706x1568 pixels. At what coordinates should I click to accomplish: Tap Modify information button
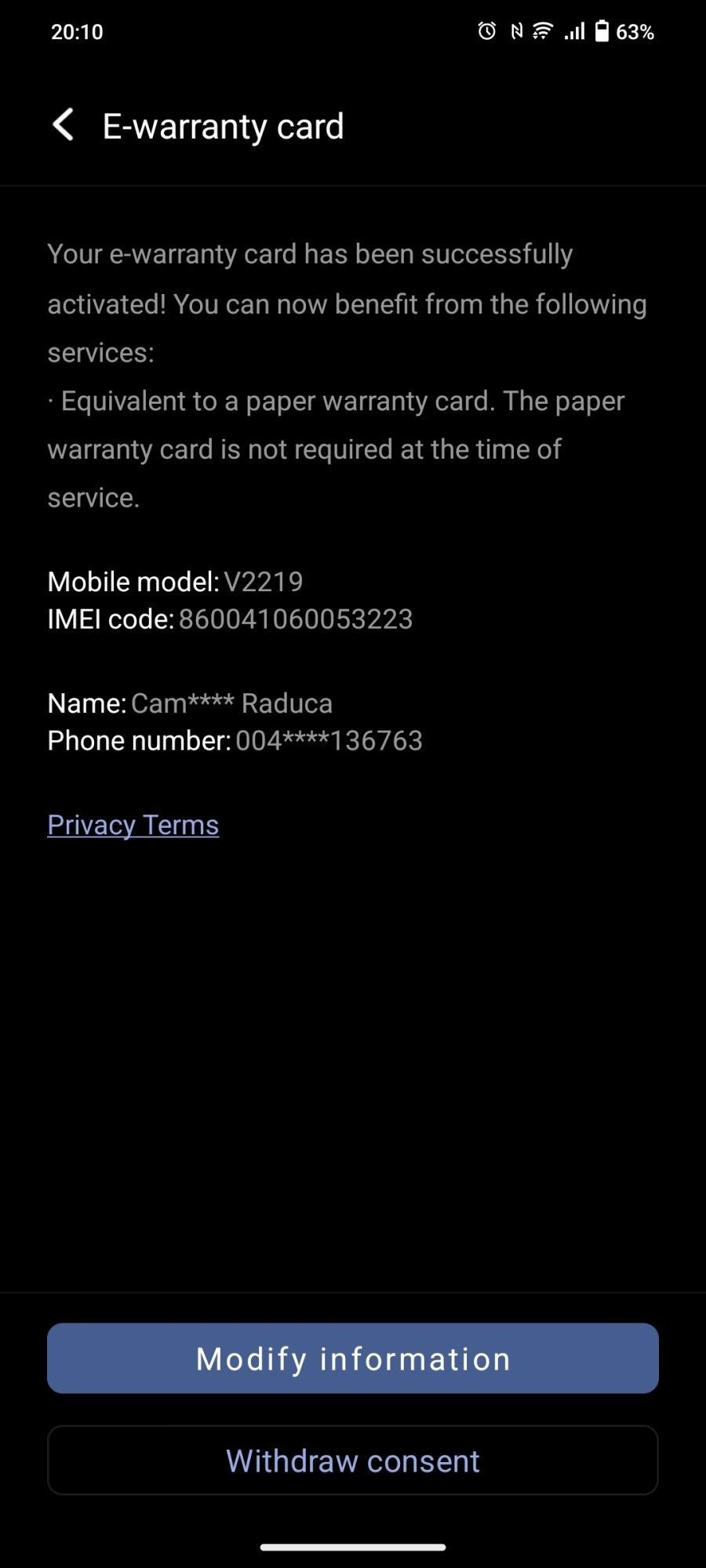click(353, 1359)
